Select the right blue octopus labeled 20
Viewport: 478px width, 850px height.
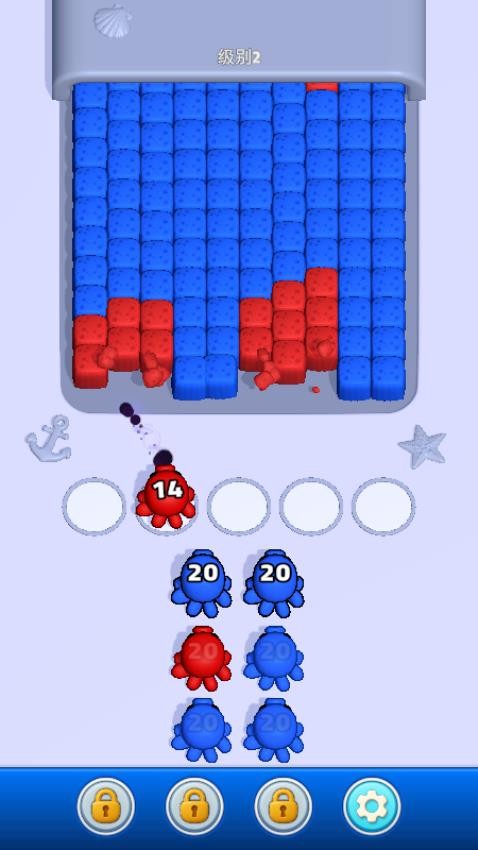pos(274,583)
